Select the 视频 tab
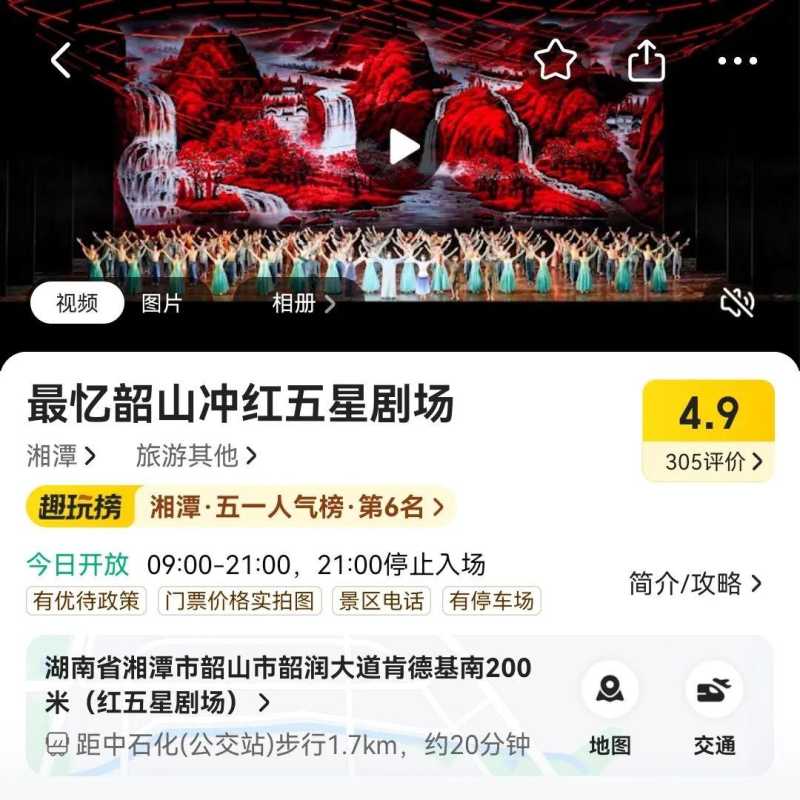800x800 pixels. [x=77, y=303]
